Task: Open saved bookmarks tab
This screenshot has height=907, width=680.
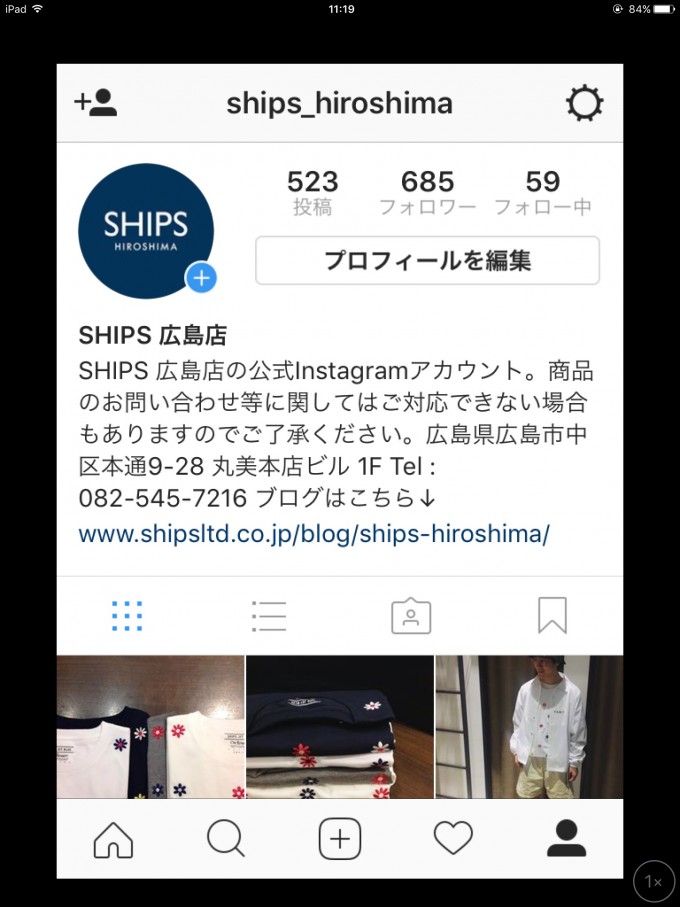Action: click(552, 616)
